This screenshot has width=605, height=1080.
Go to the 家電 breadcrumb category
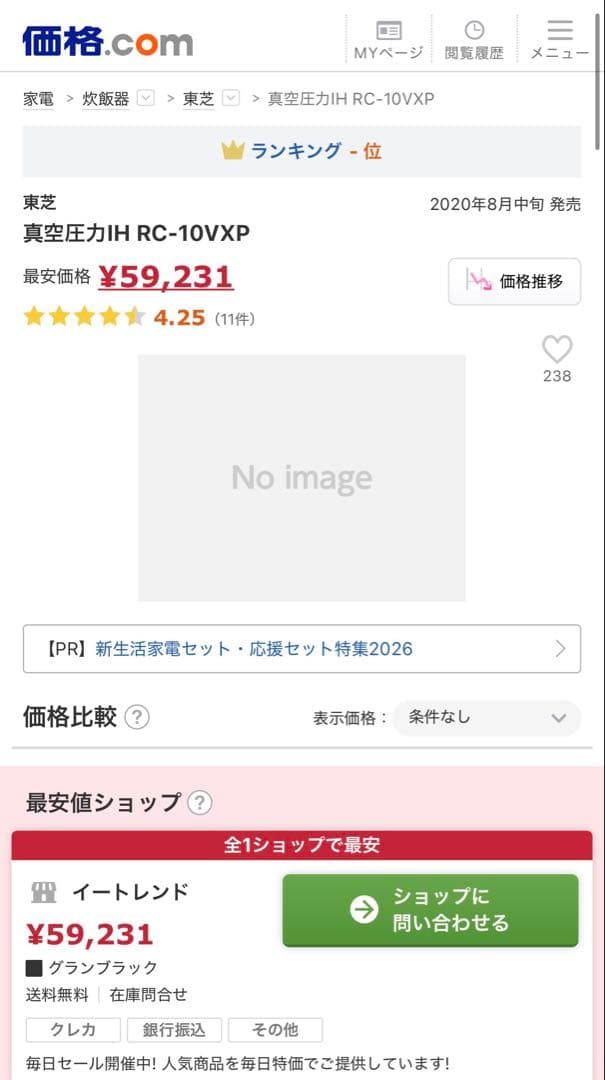(39, 98)
